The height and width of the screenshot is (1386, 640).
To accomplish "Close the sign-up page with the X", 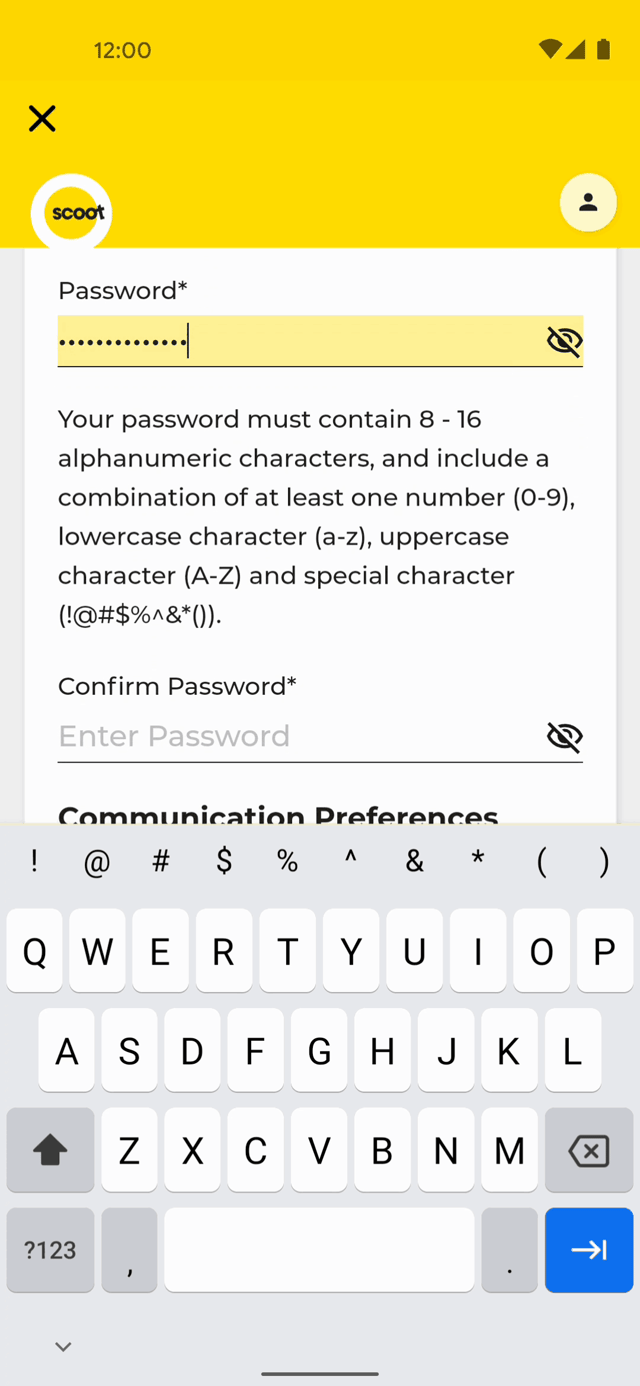I will pyautogui.click(x=42, y=118).
